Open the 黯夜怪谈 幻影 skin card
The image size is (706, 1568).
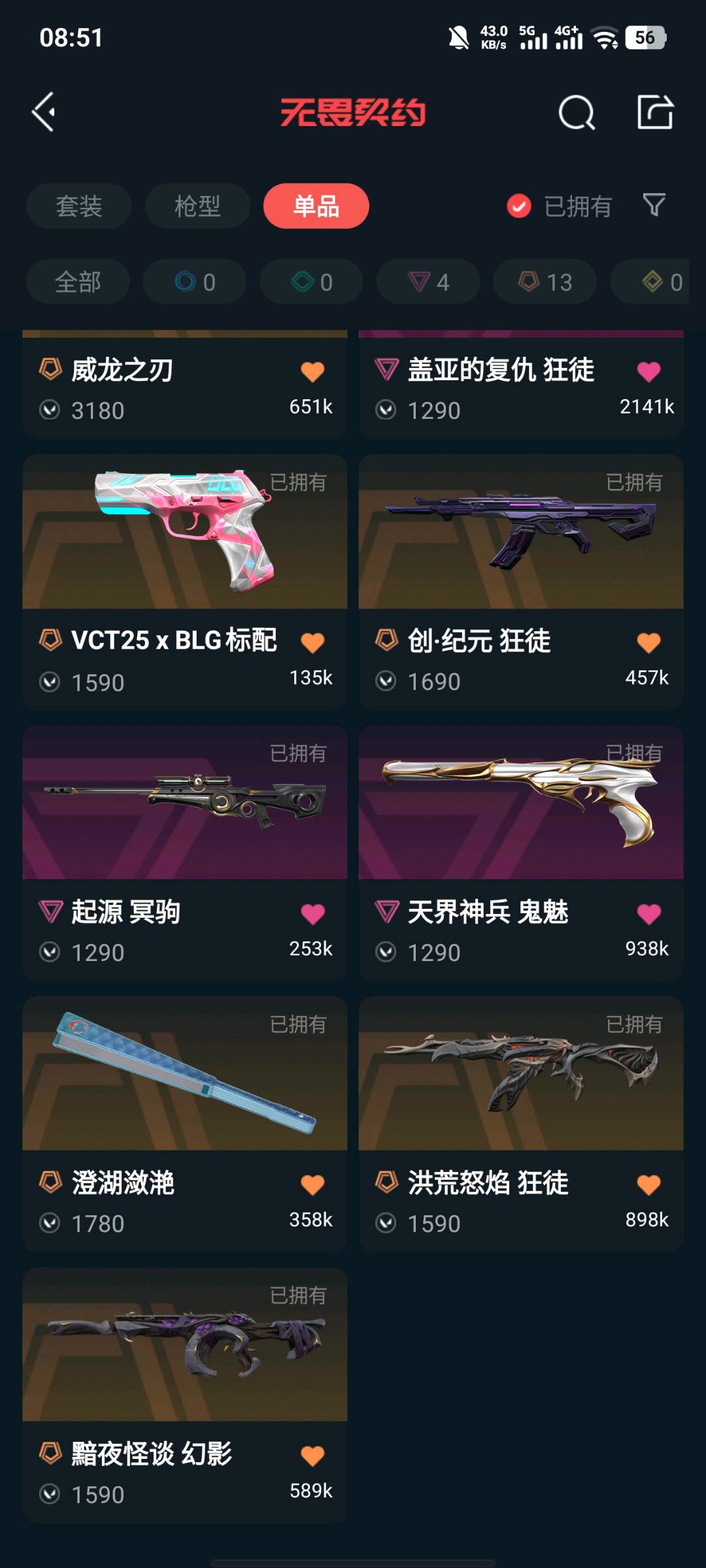185,1395
